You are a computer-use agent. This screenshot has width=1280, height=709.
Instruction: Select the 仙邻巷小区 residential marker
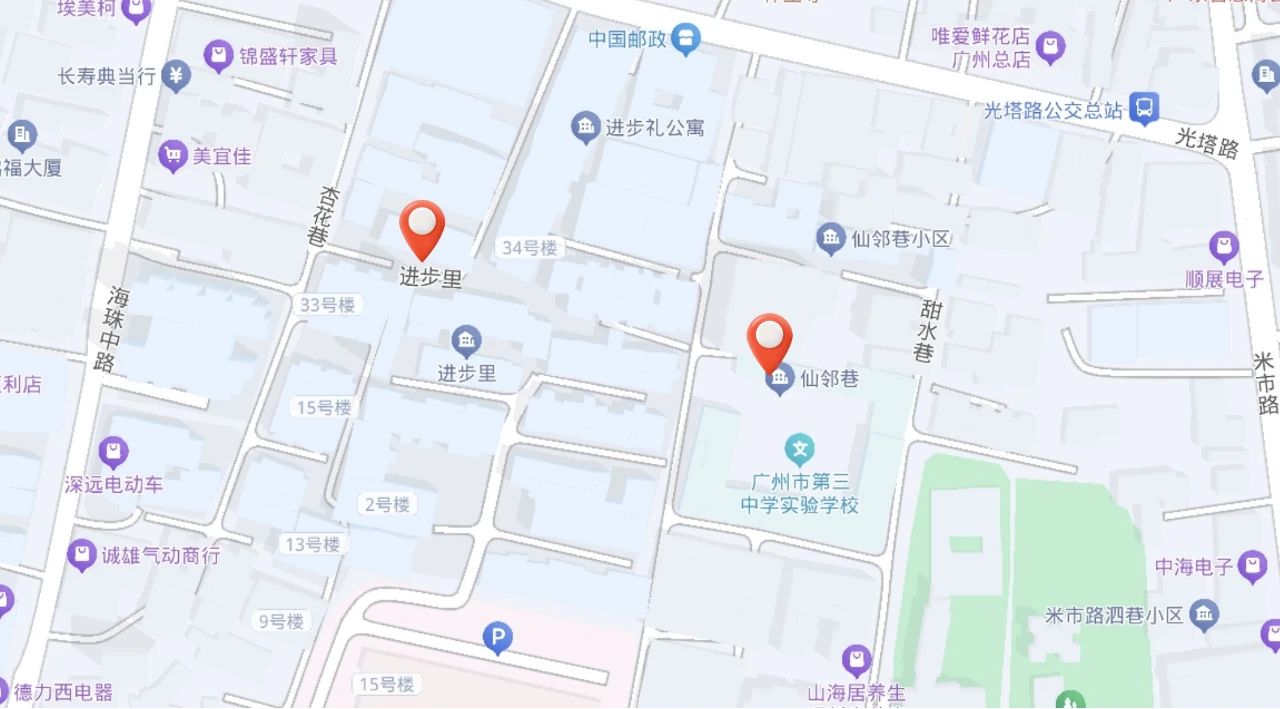[830, 239]
